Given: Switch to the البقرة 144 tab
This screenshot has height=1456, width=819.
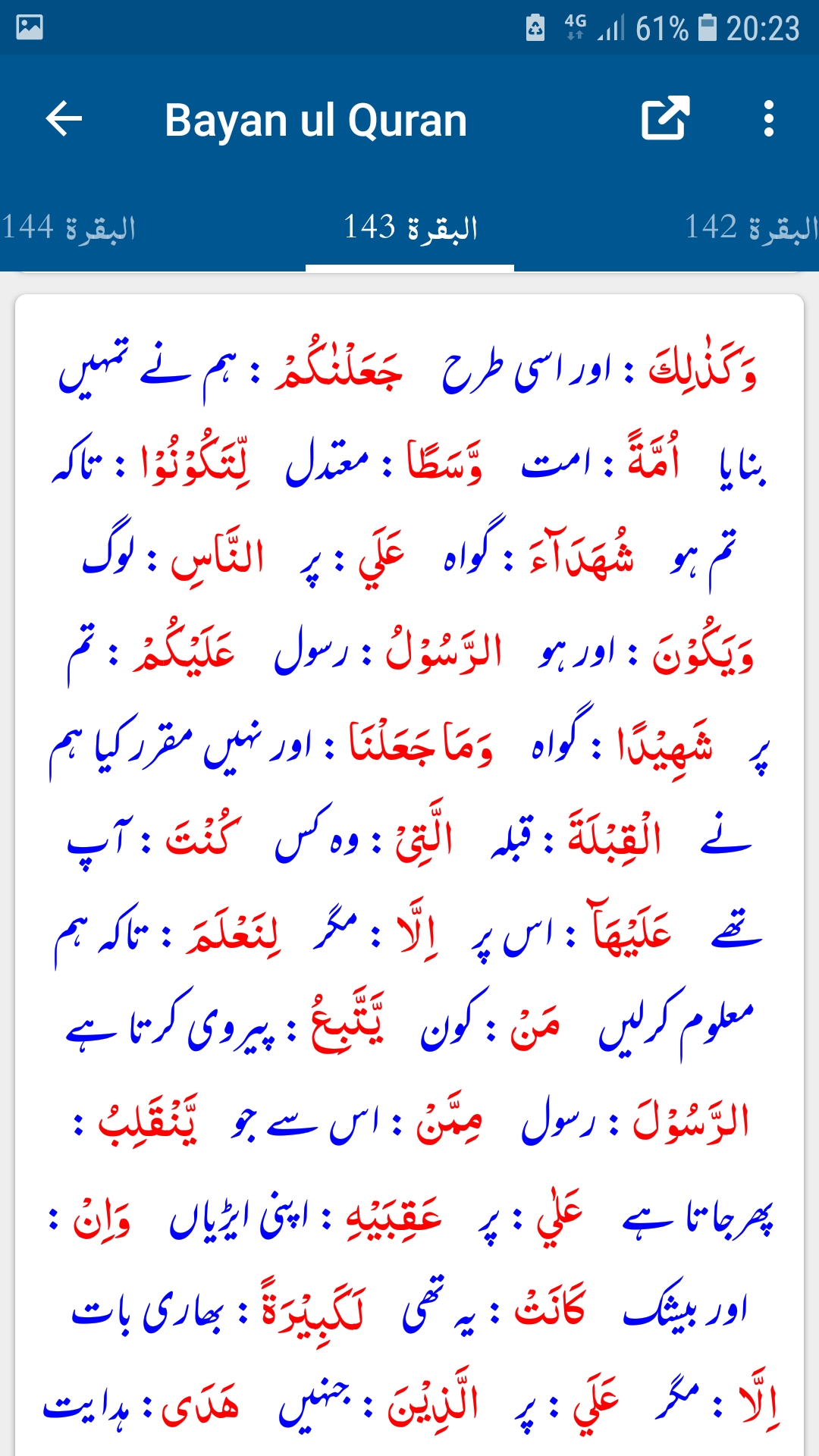Looking at the screenshot, I should (69, 227).
